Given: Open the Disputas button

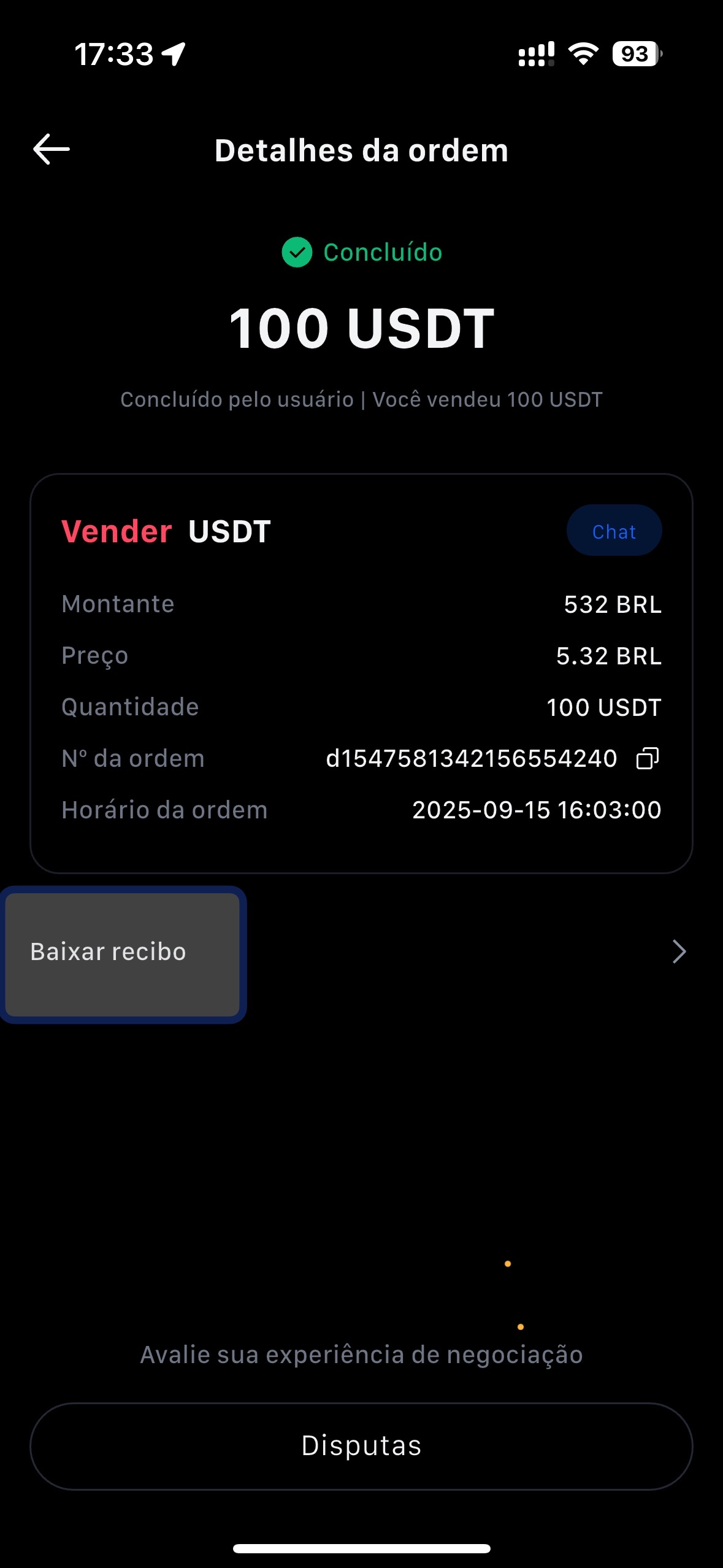Looking at the screenshot, I should pyautogui.click(x=361, y=1446).
